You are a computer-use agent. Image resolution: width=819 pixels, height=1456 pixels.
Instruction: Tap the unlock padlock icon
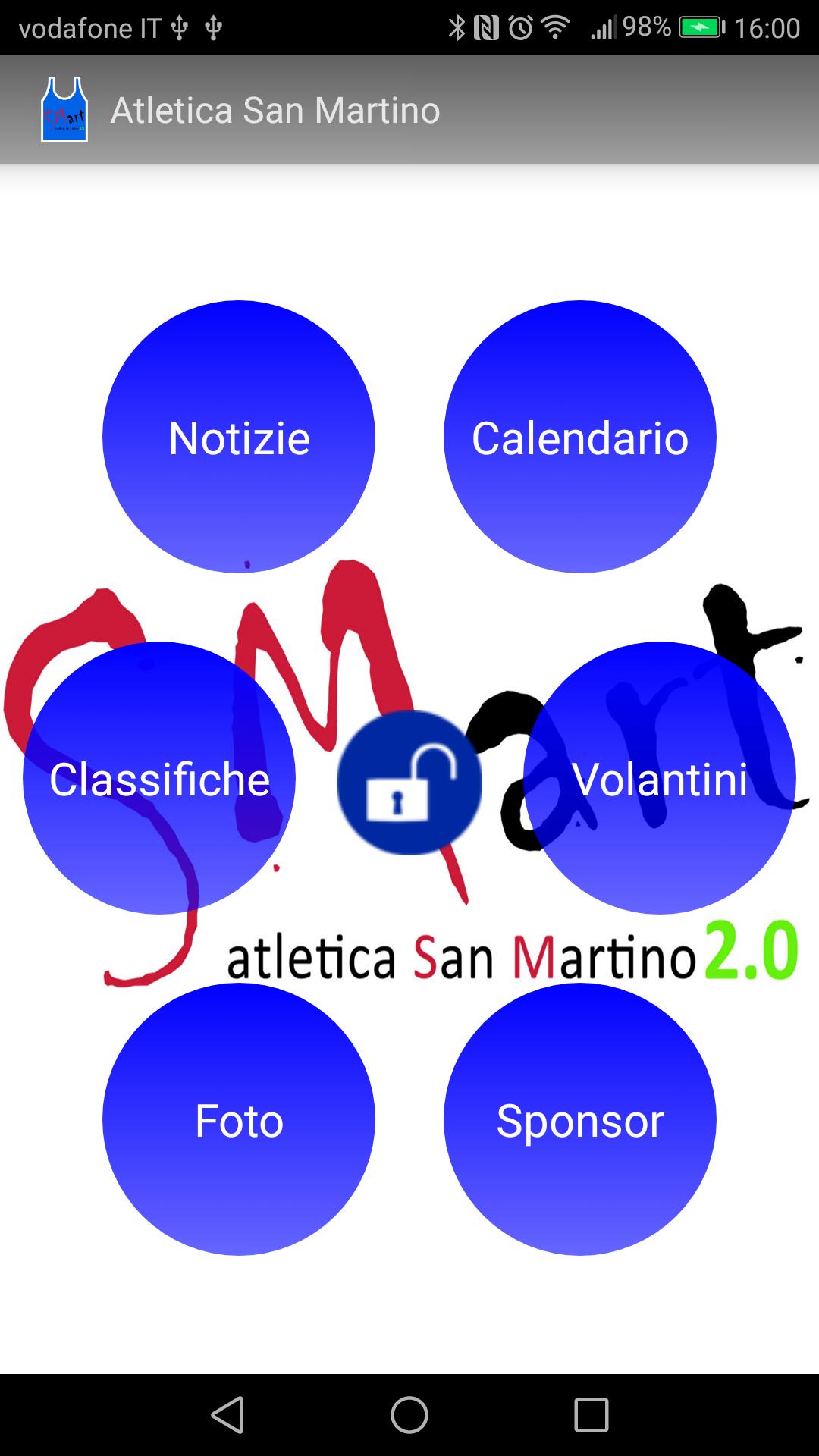[409, 781]
